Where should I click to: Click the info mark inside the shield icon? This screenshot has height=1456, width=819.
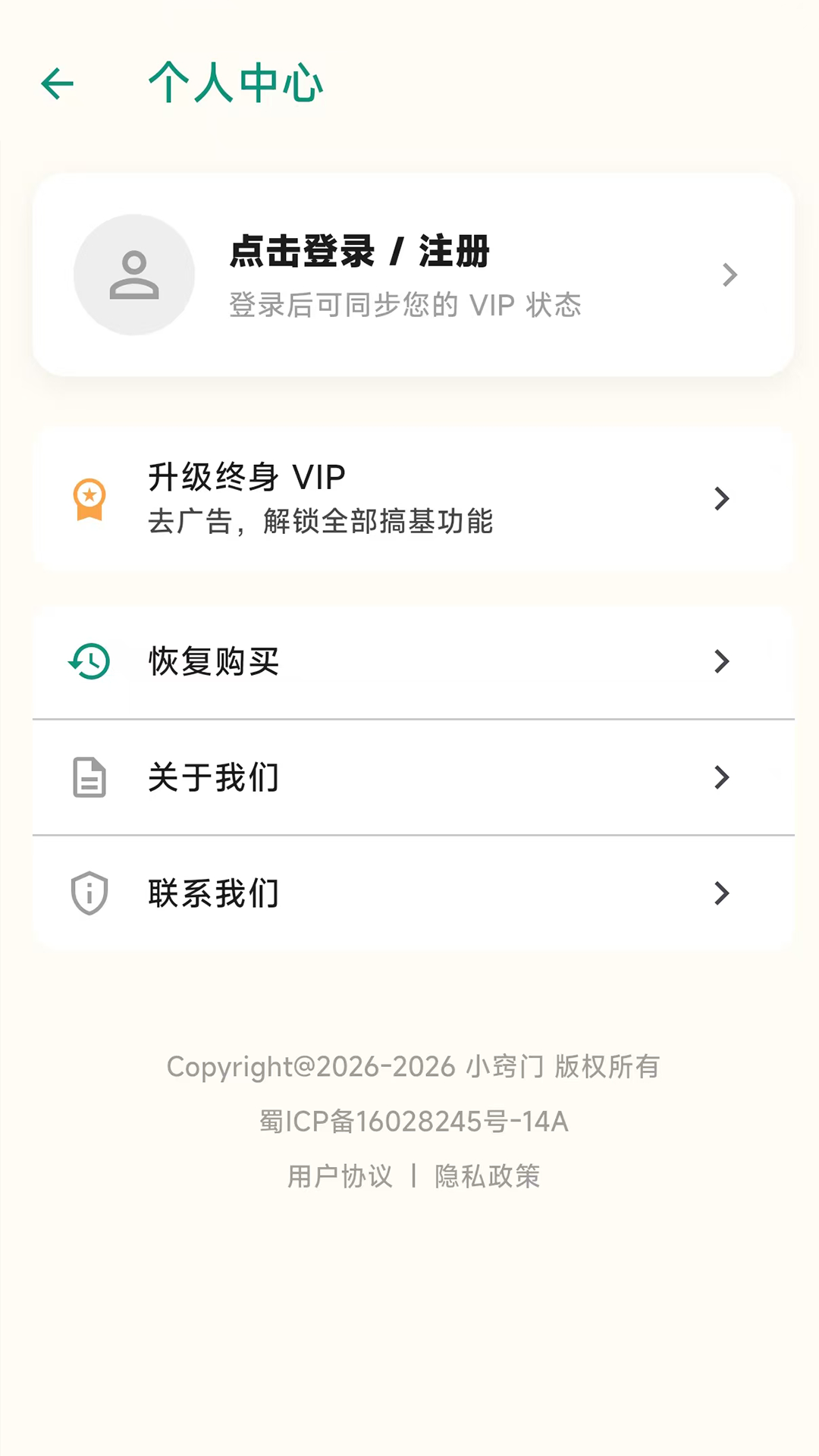tap(89, 893)
